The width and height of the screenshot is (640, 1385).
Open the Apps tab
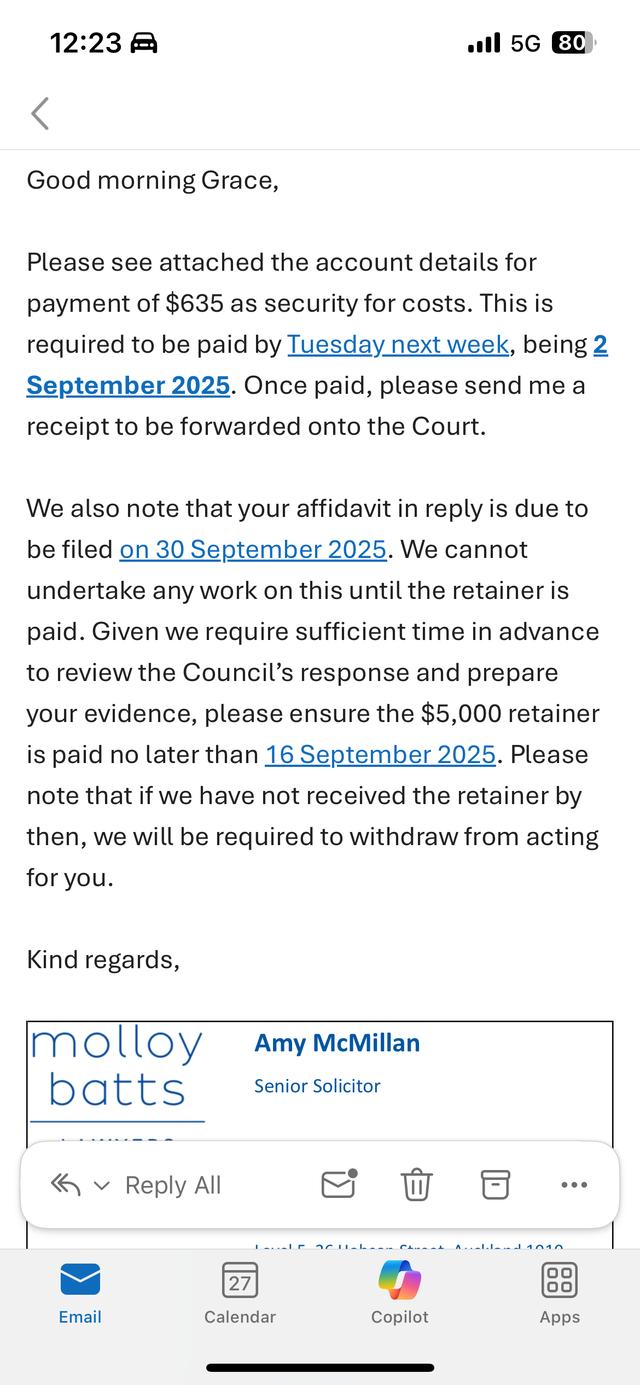559,1293
